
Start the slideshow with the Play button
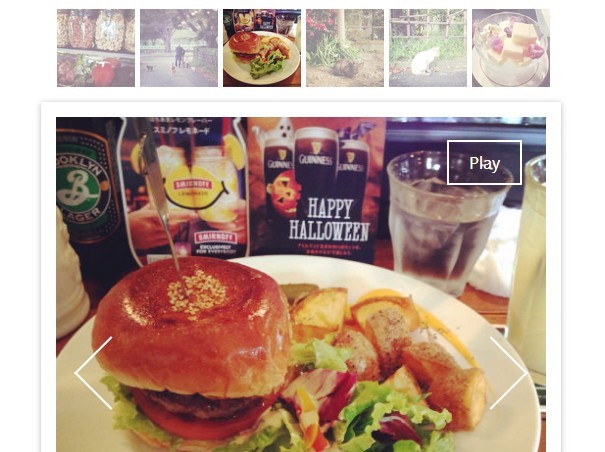point(484,163)
